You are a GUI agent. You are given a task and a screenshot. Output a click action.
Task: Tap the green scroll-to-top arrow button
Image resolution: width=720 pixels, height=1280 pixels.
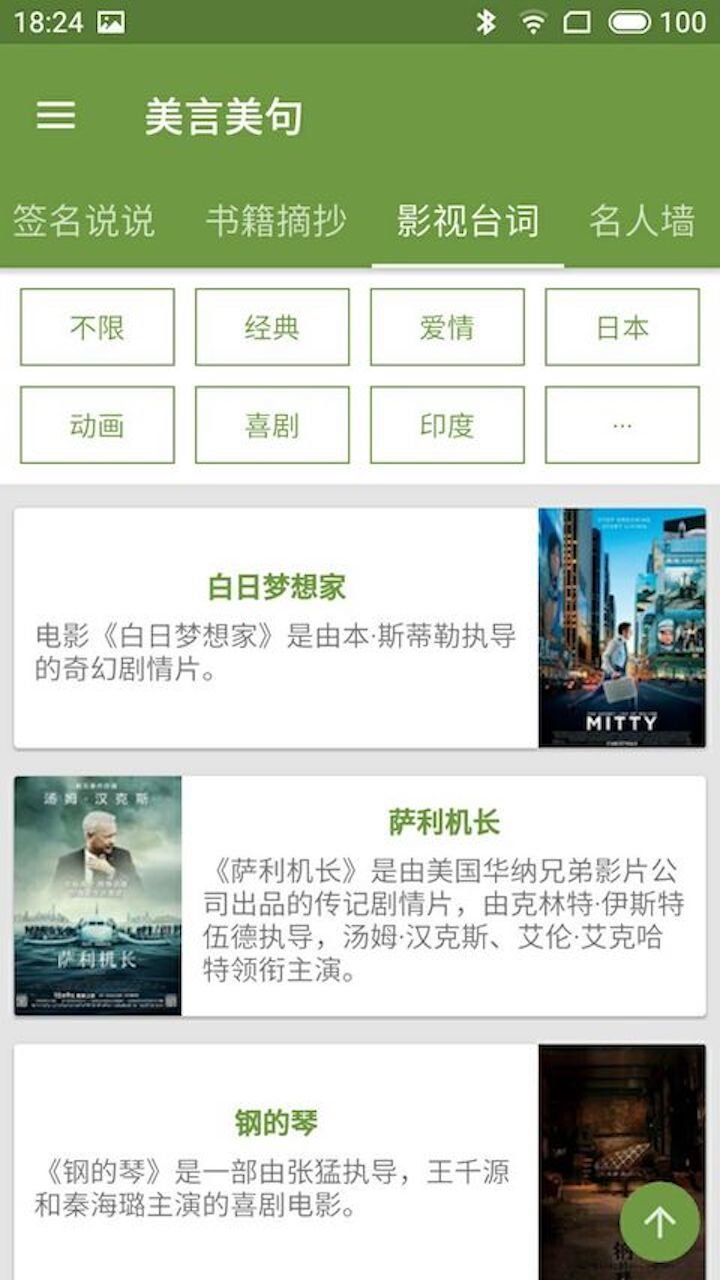coord(661,1221)
